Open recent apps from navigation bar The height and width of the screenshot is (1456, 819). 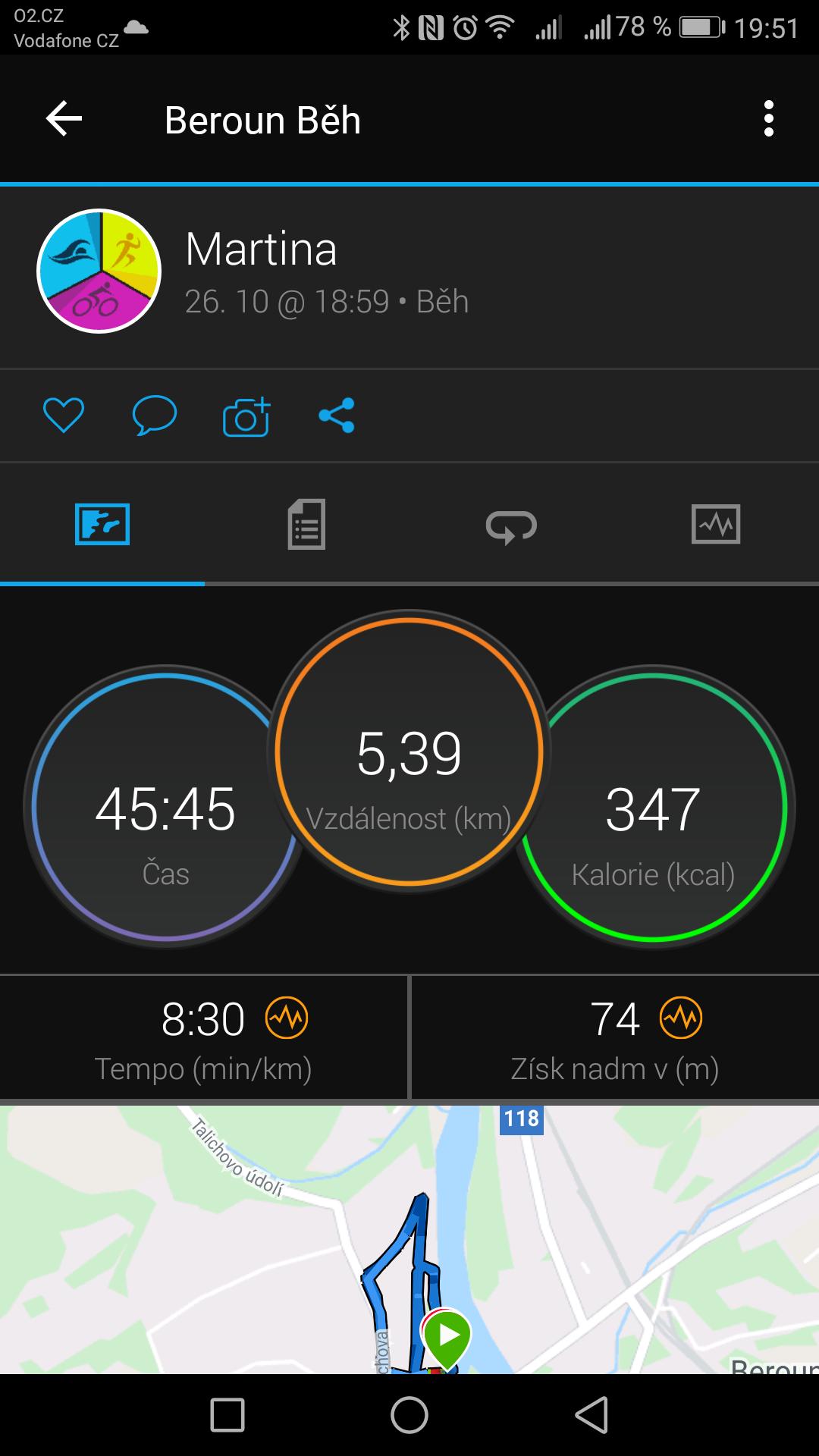click(x=227, y=1415)
